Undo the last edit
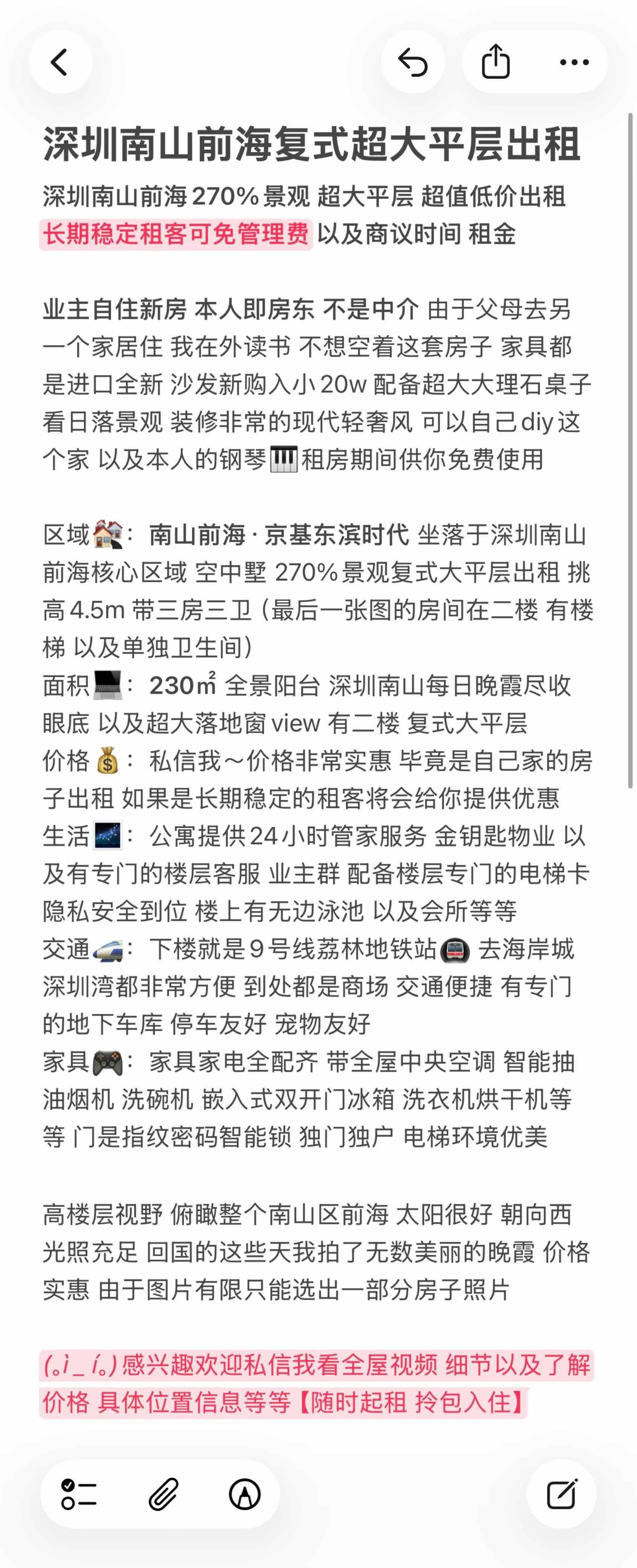 413,62
